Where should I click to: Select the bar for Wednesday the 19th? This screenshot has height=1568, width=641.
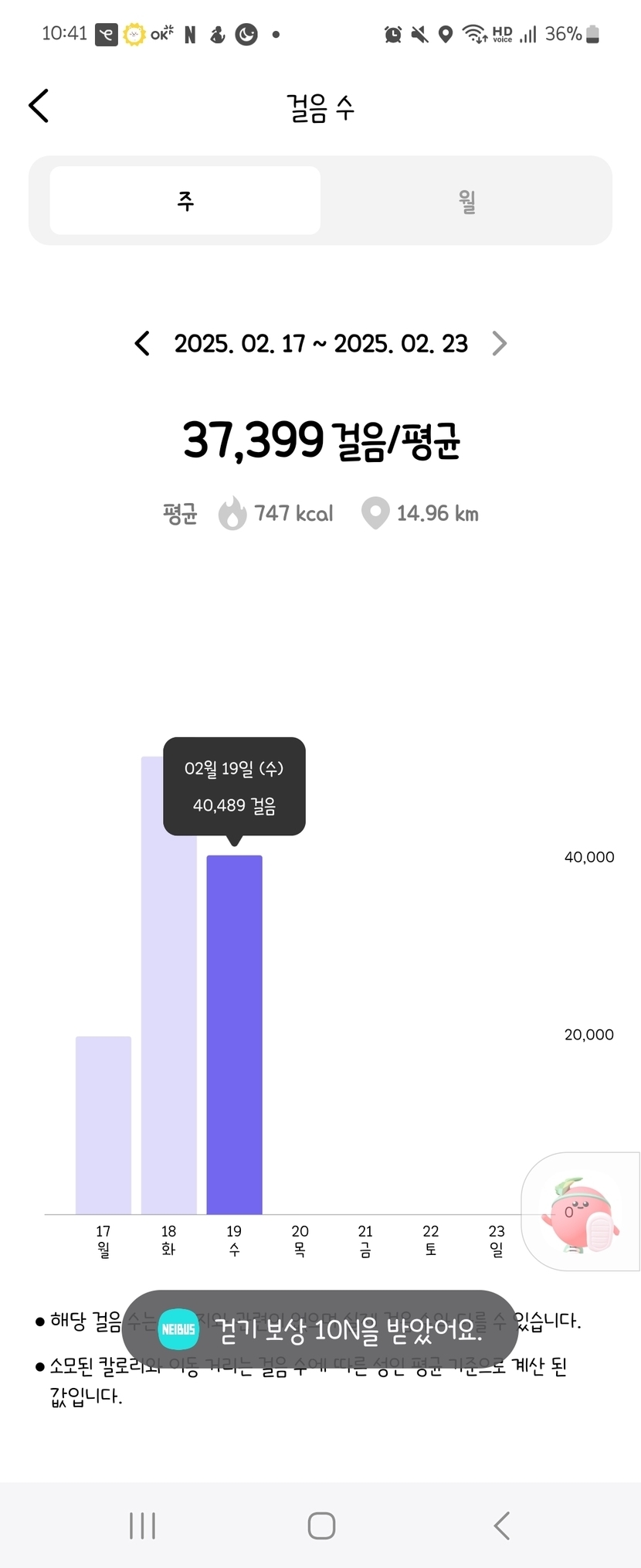pyautogui.click(x=234, y=1034)
